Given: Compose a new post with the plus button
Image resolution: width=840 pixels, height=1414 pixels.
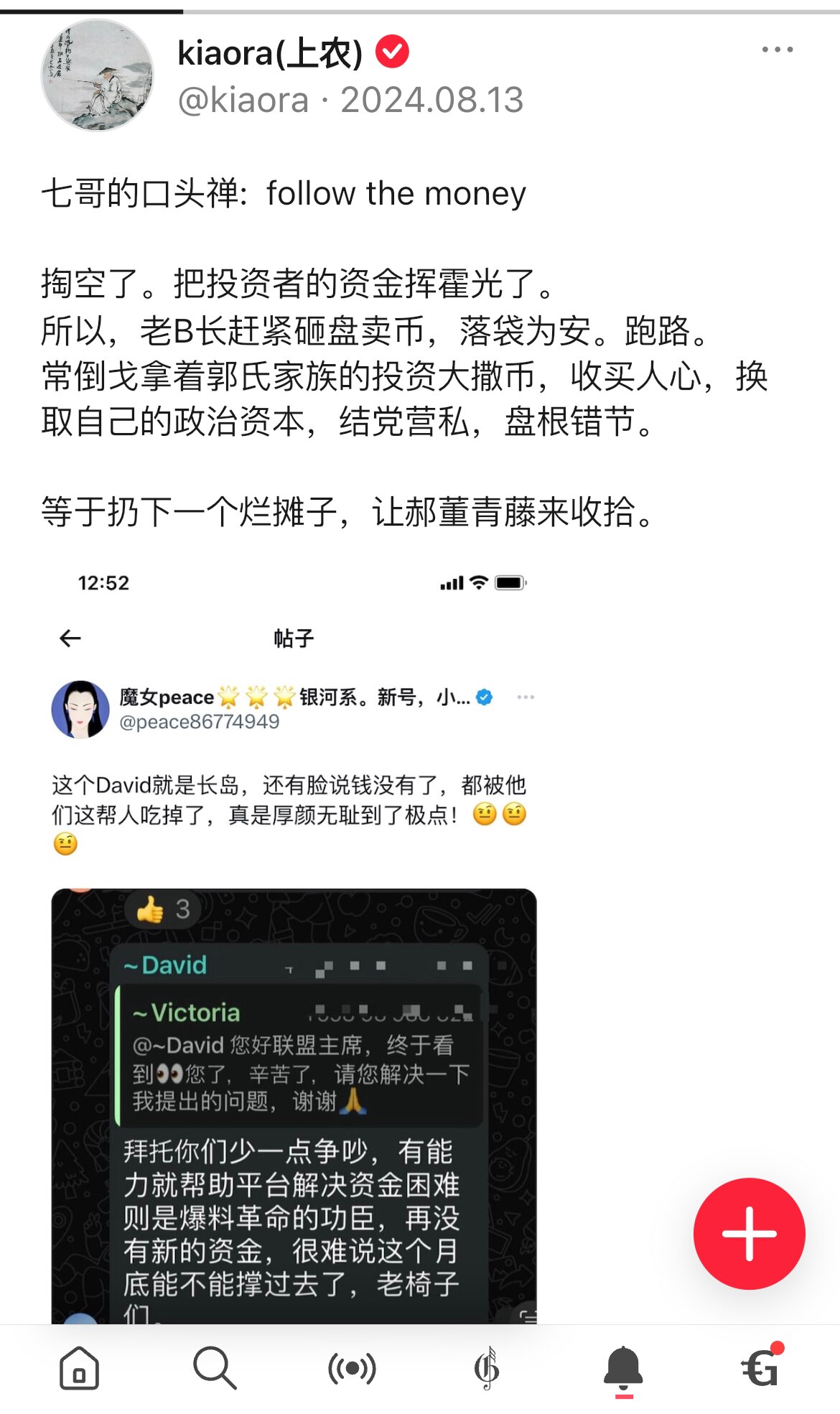Looking at the screenshot, I should 749,1234.
